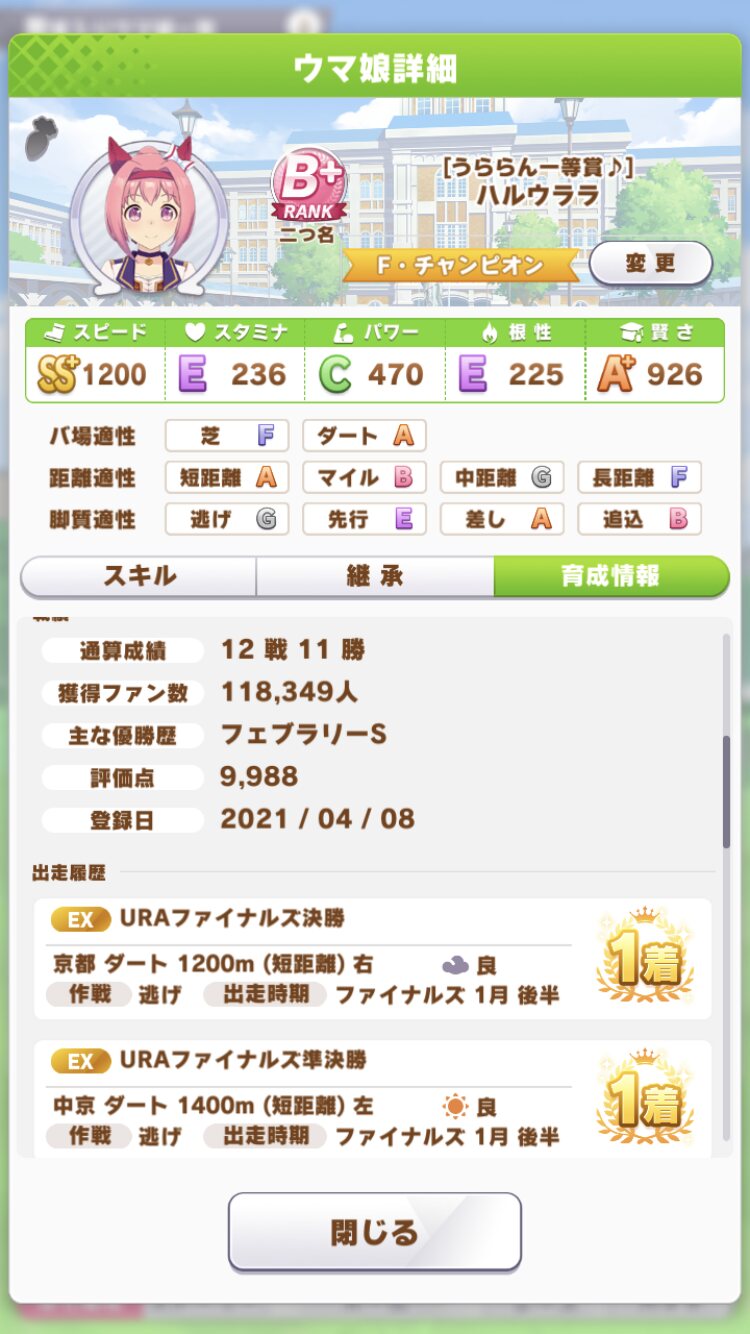Switch to the 継承 tab
Screen dimensions: 750x1334
click(374, 576)
